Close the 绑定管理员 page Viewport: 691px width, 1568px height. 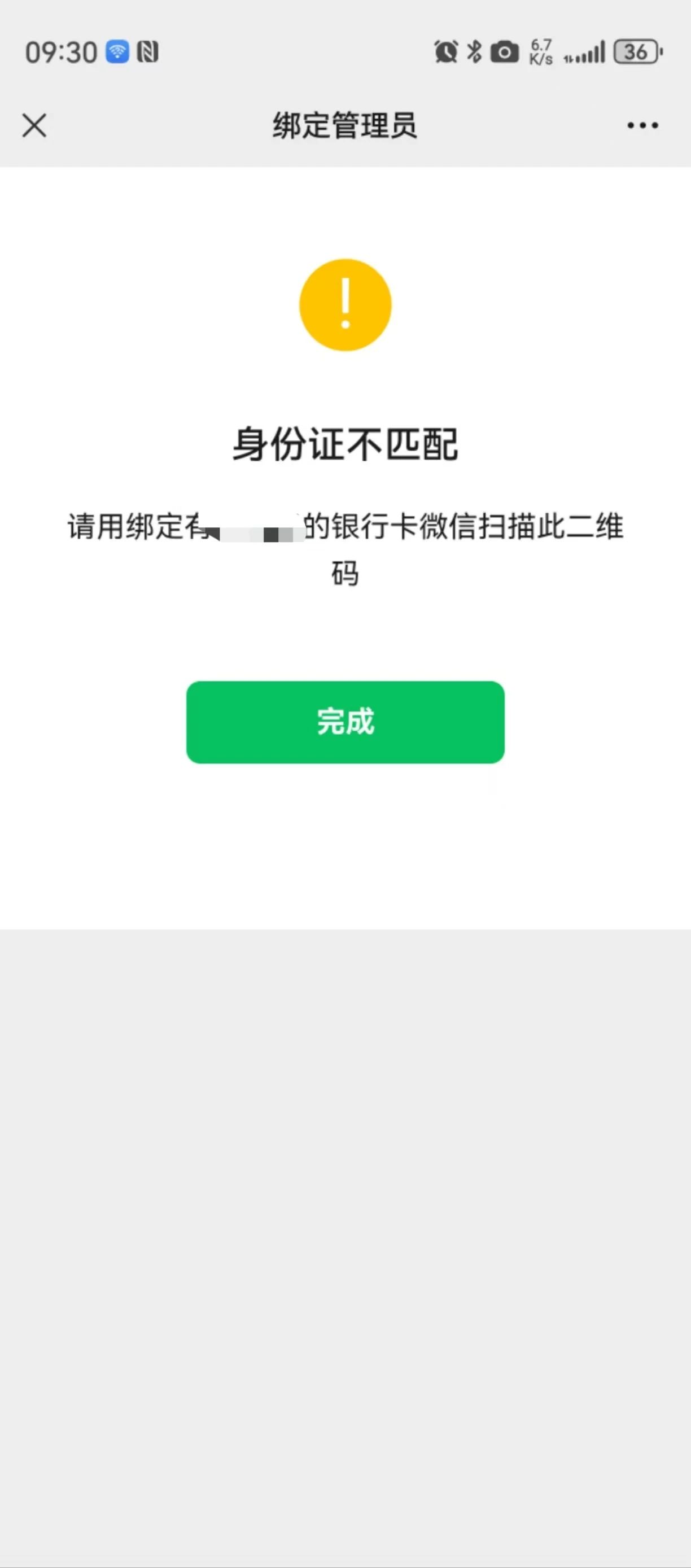[34, 125]
